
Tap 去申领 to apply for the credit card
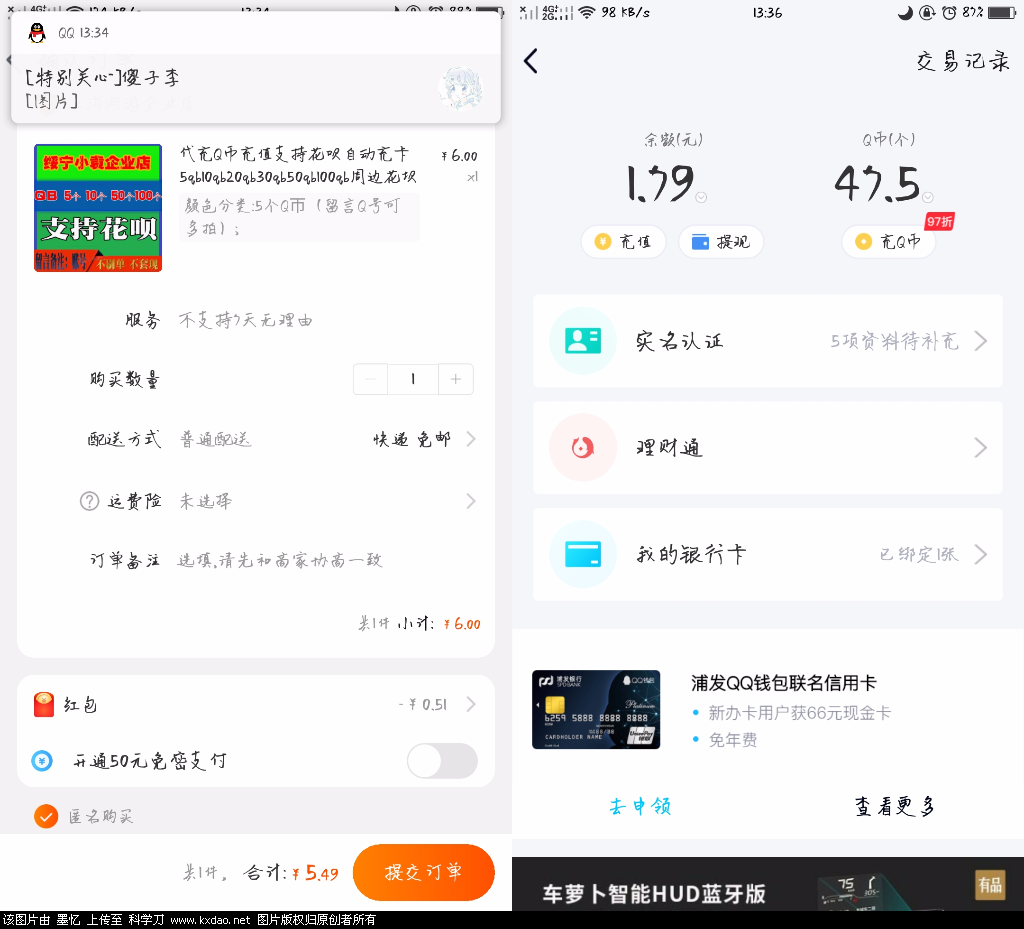[x=640, y=806]
